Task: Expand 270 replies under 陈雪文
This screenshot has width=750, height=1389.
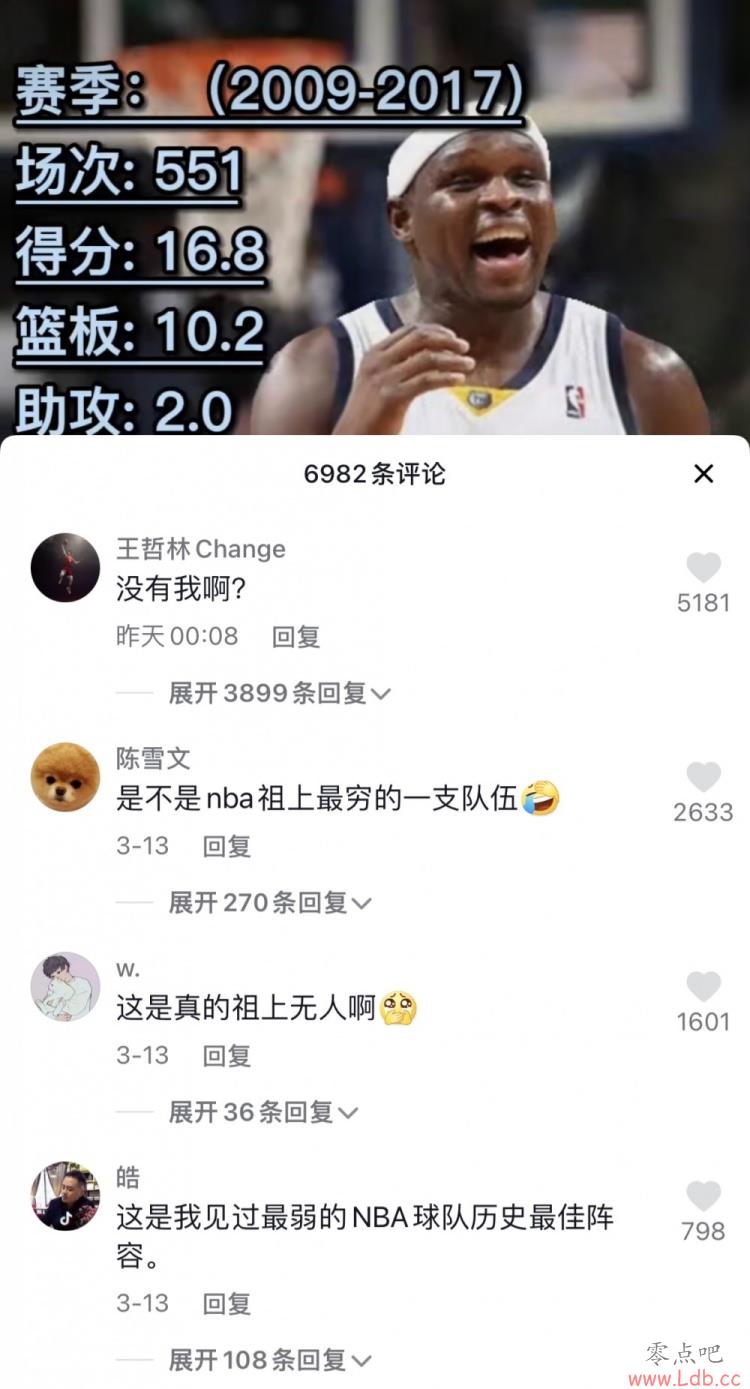Action: [269, 903]
